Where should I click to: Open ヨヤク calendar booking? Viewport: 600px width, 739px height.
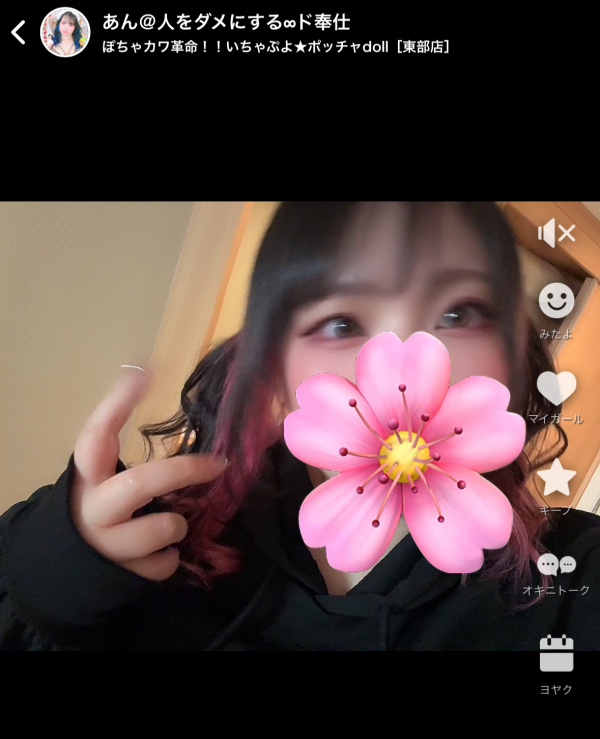pos(556,654)
